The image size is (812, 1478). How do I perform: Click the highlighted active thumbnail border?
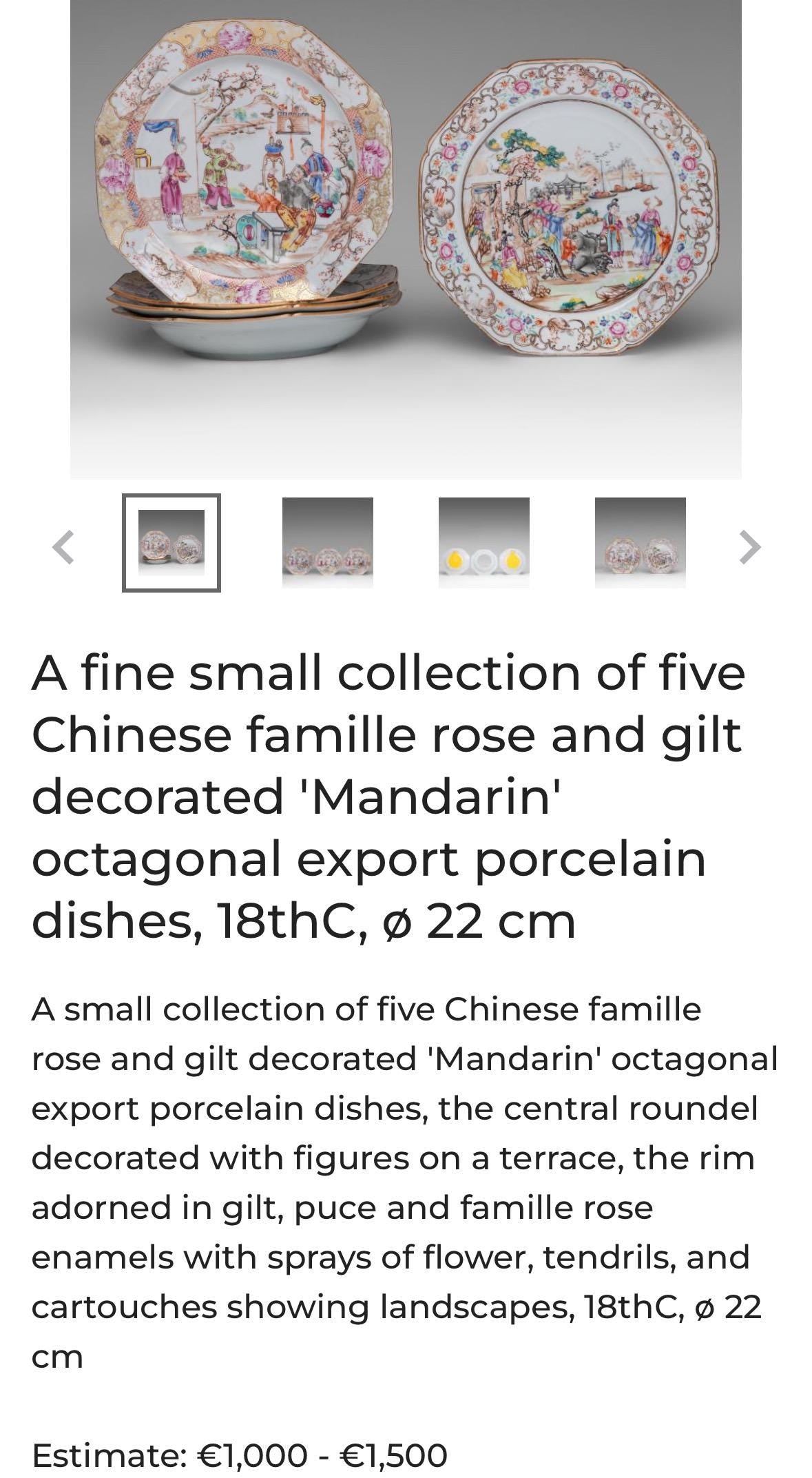coord(171,543)
